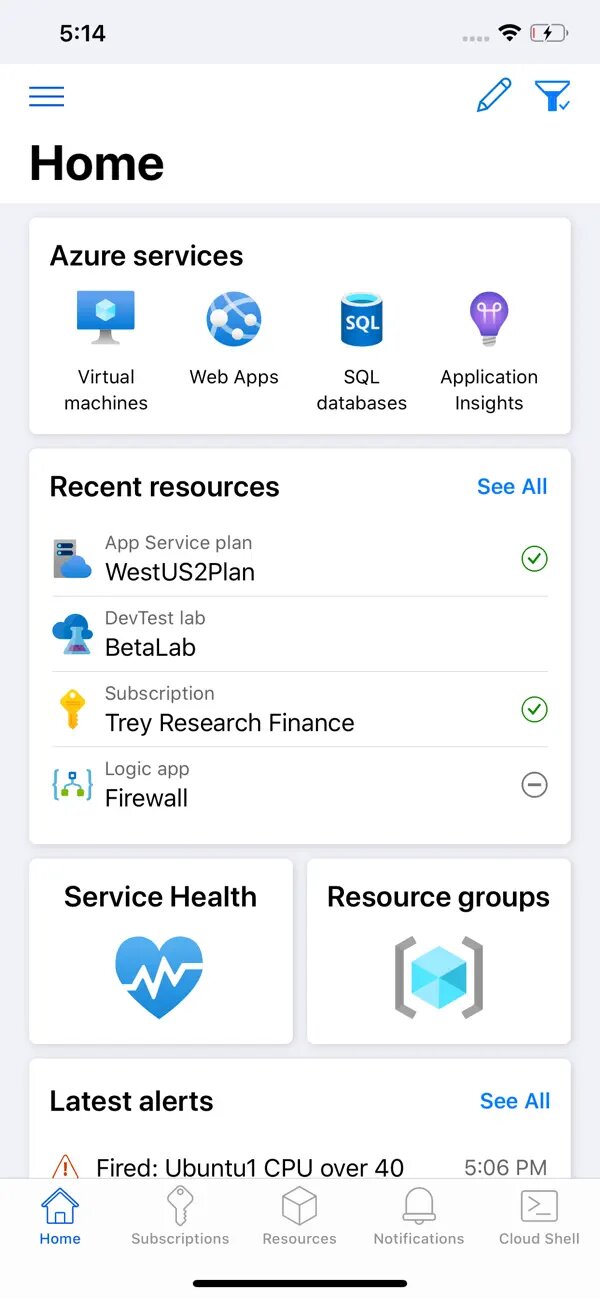See all recent resources
Screen dimensions: 600x1299
click(x=512, y=487)
